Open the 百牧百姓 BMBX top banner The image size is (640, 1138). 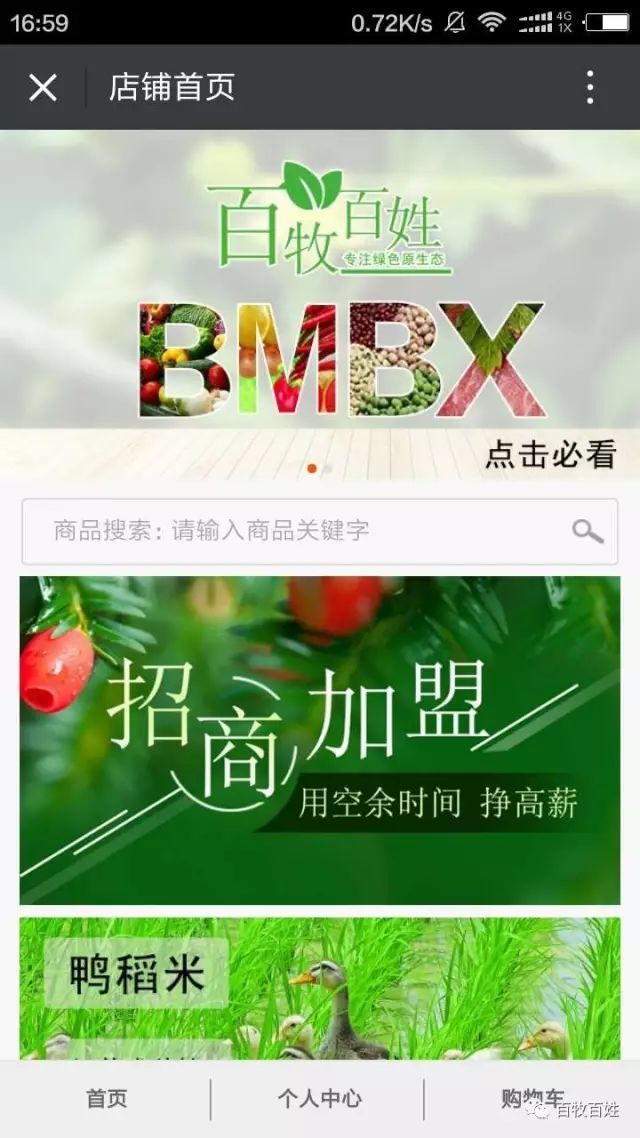point(320,305)
